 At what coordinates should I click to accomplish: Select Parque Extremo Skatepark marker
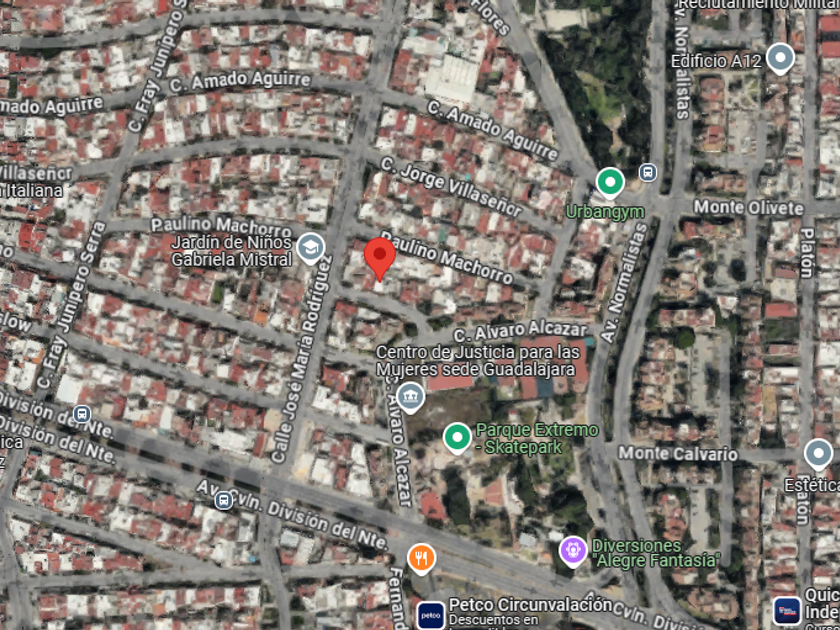(457, 438)
